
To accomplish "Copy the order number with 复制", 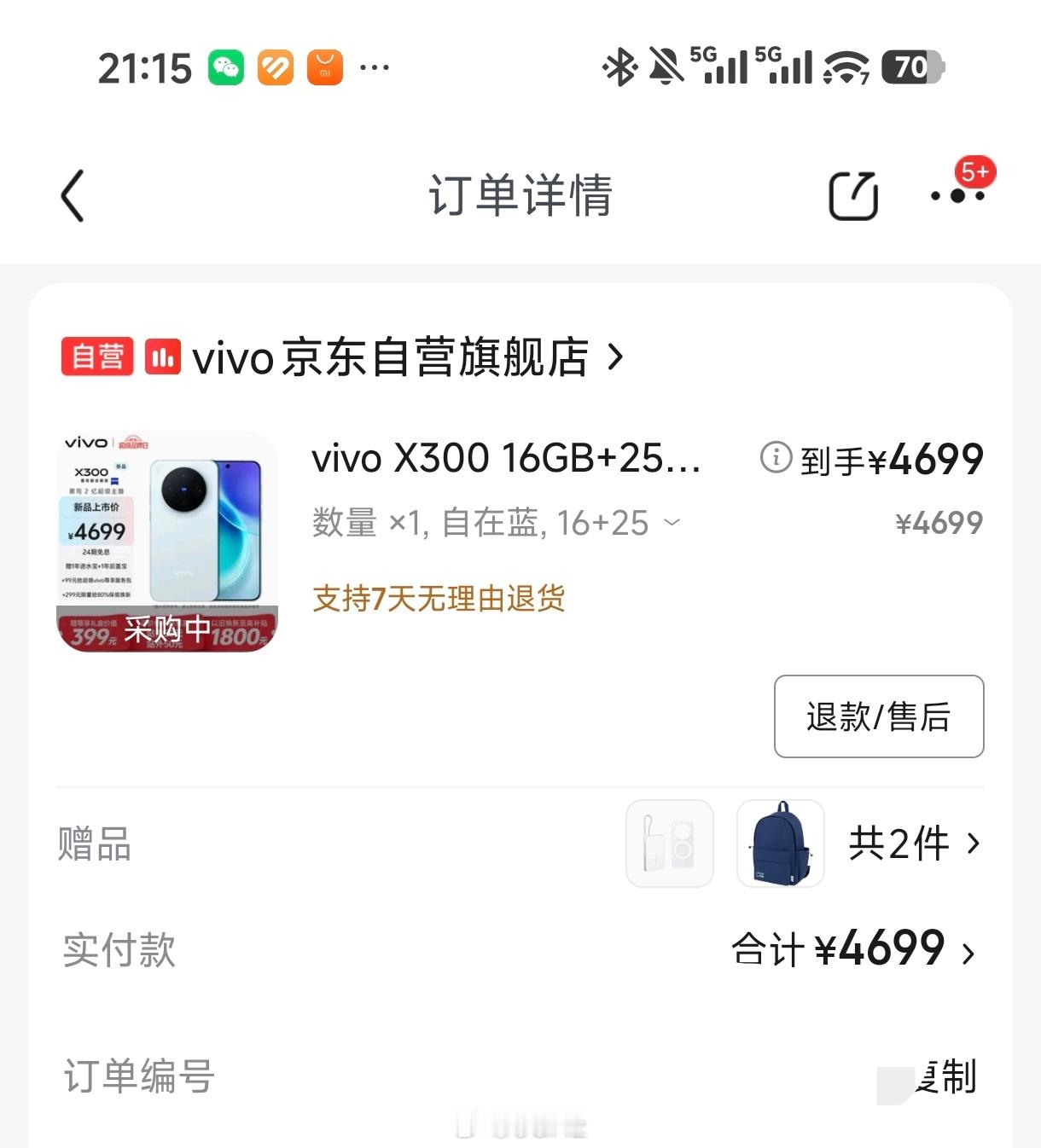I will [x=947, y=1076].
